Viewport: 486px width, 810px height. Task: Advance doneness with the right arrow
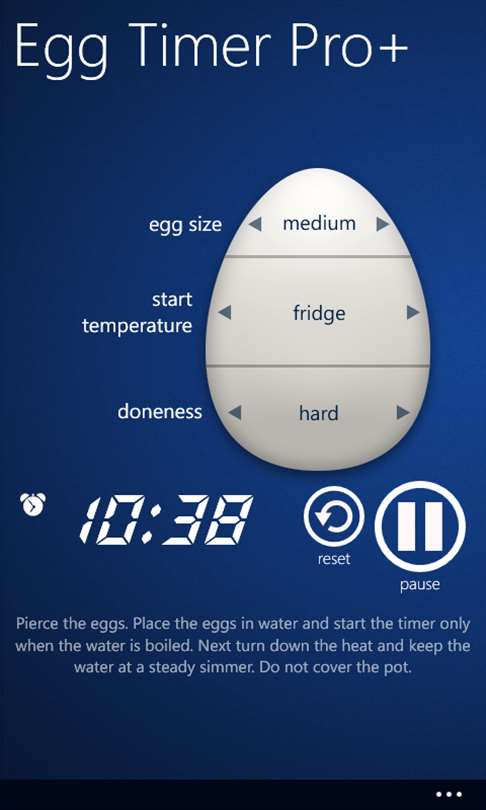(403, 413)
